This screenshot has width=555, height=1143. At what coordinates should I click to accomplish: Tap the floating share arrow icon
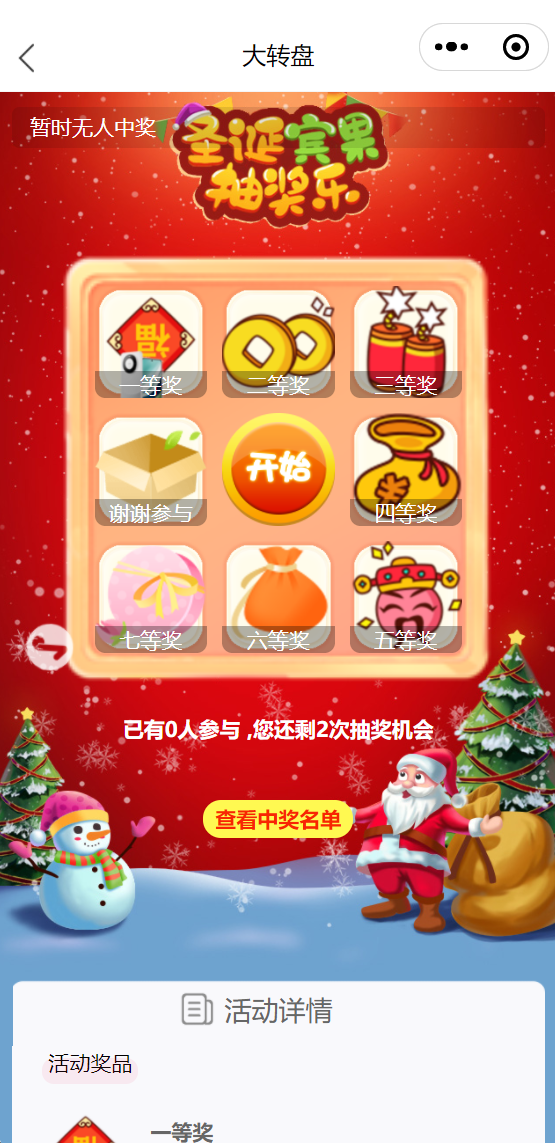click(49, 647)
